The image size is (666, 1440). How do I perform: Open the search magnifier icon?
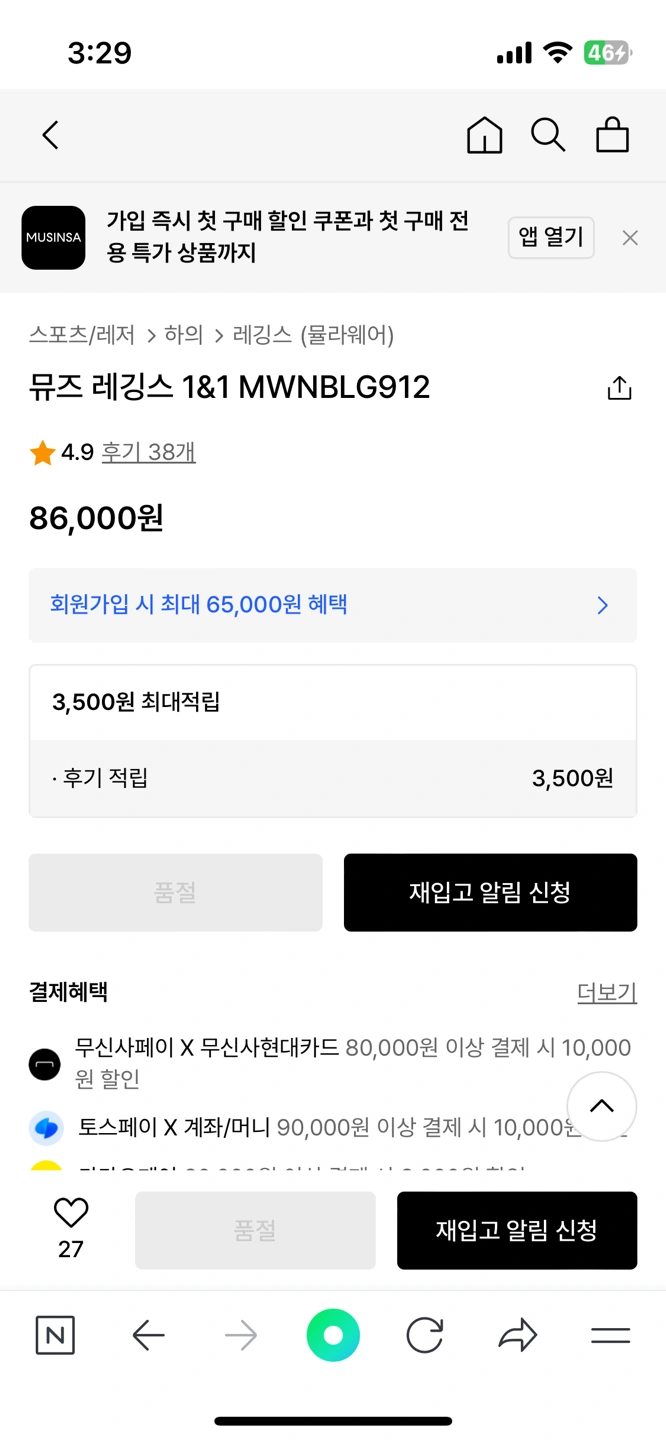click(x=548, y=135)
